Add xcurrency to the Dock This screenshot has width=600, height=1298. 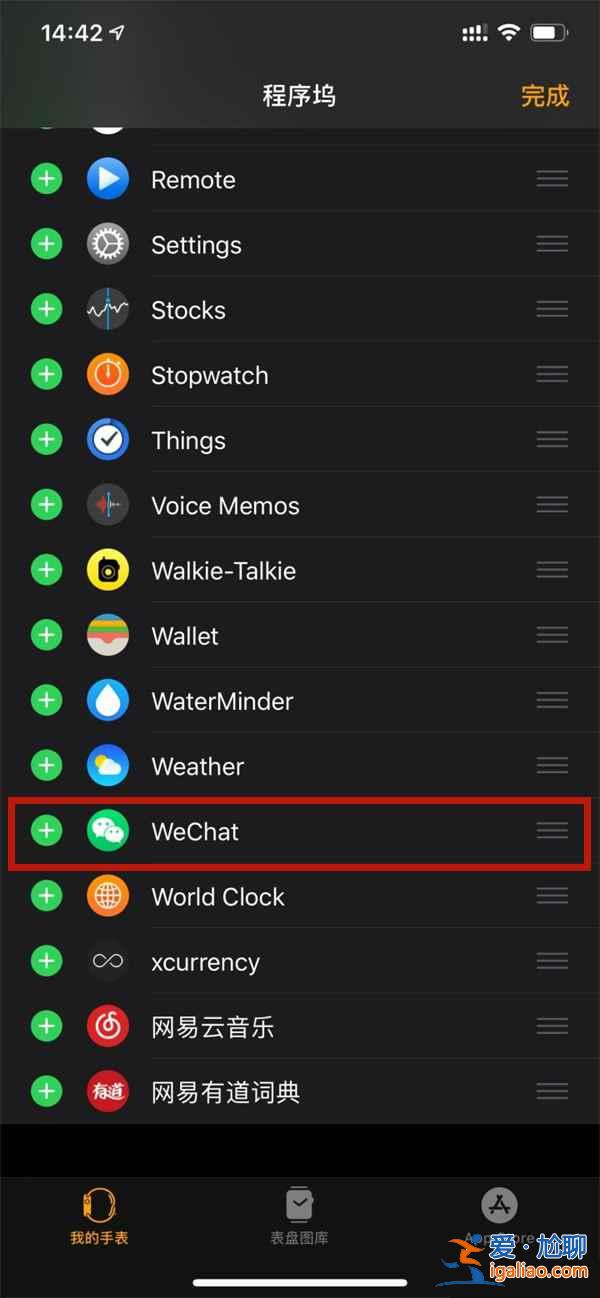(x=46, y=962)
